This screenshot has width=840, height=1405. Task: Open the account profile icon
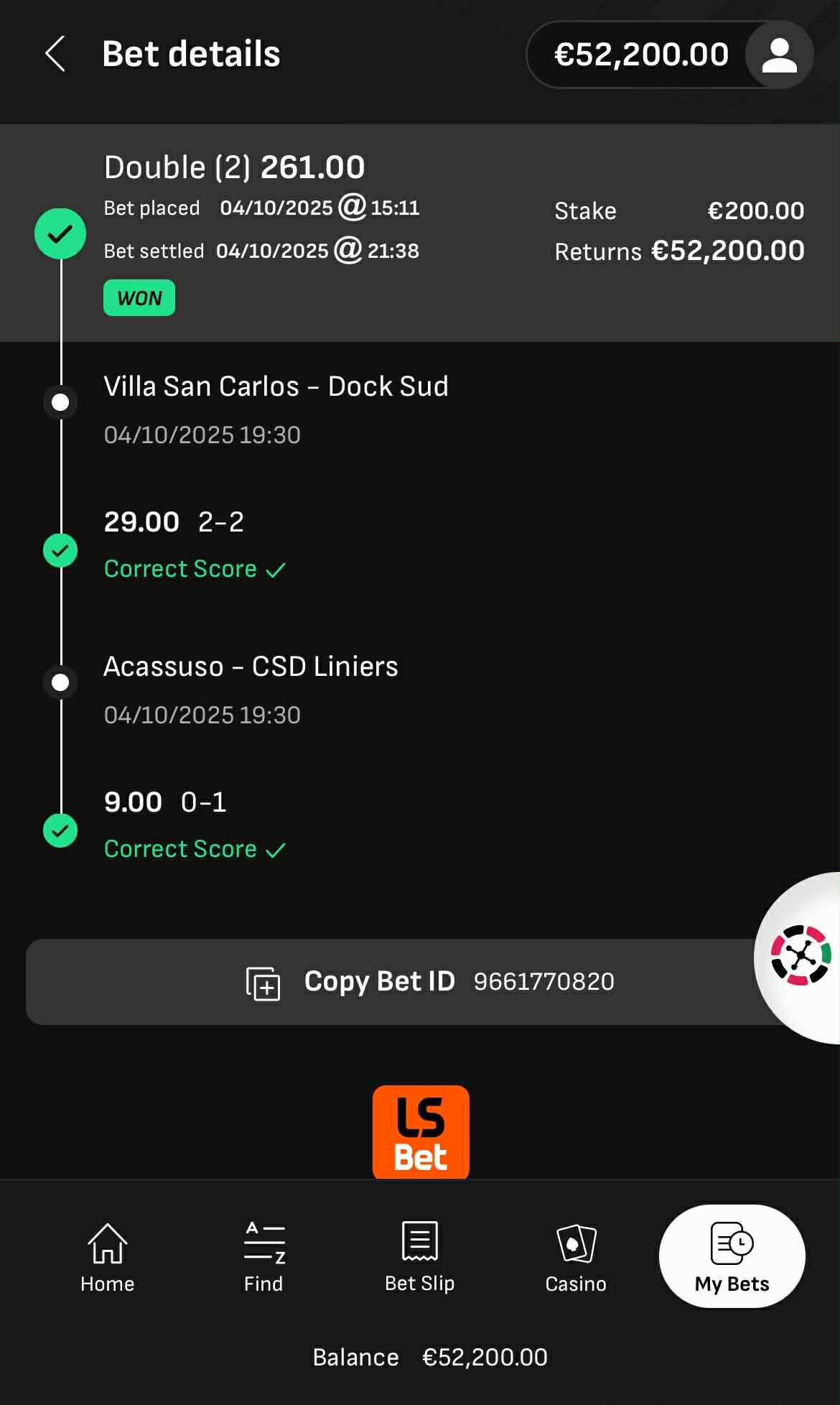[779, 55]
